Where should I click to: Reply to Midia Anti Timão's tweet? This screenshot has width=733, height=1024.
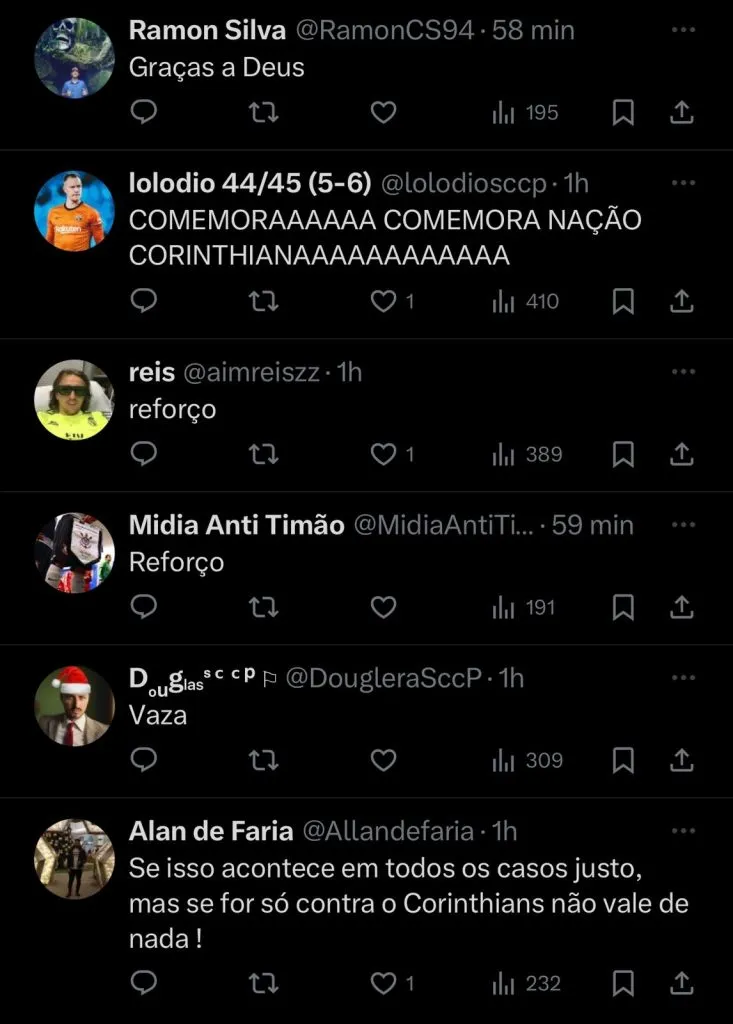[144, 607]
